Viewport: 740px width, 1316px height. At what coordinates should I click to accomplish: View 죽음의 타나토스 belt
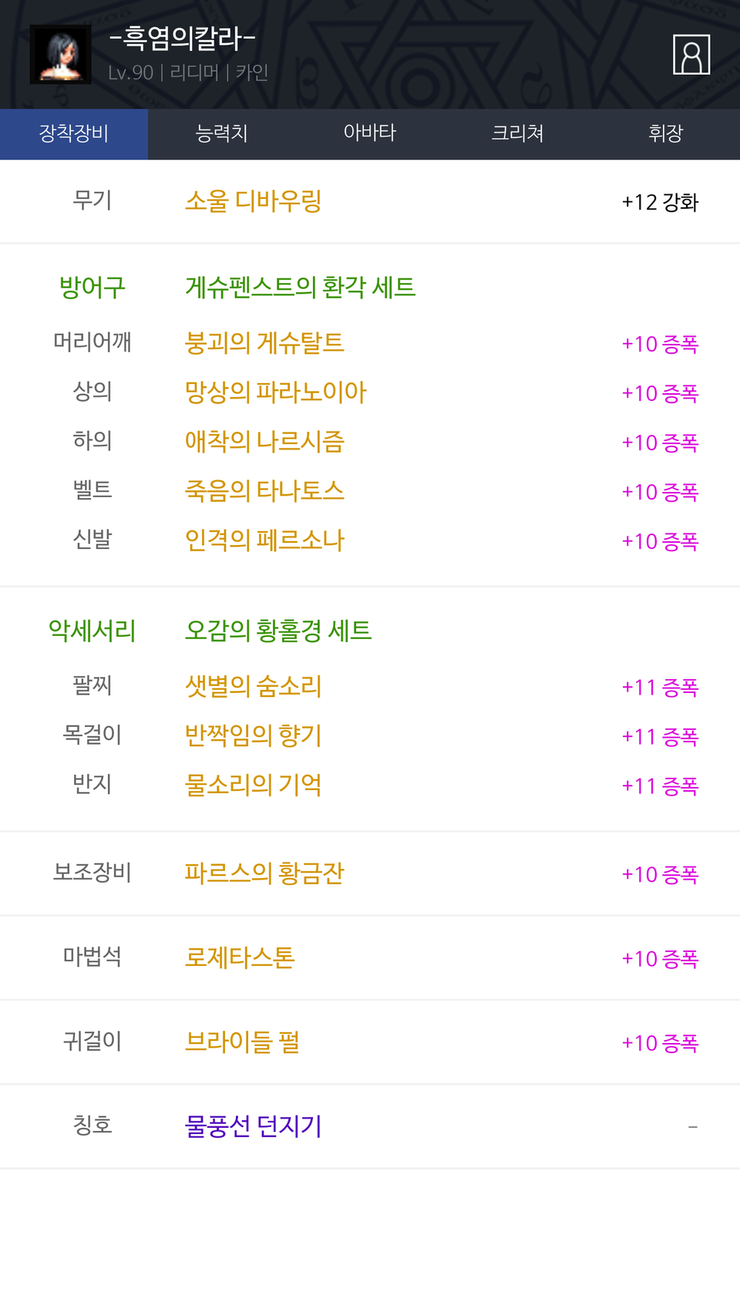pos(265,490)
